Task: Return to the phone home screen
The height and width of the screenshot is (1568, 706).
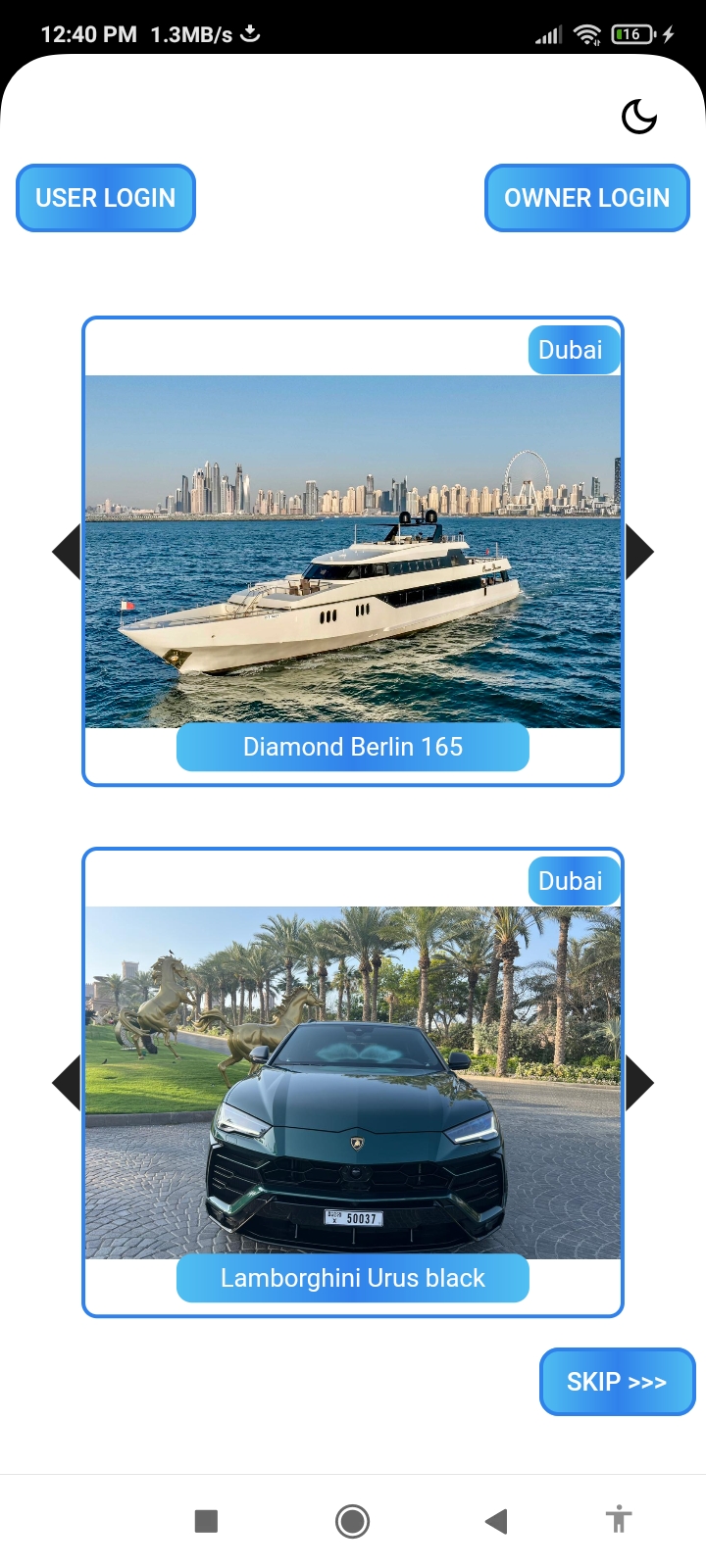Action: coord(352,1521)
